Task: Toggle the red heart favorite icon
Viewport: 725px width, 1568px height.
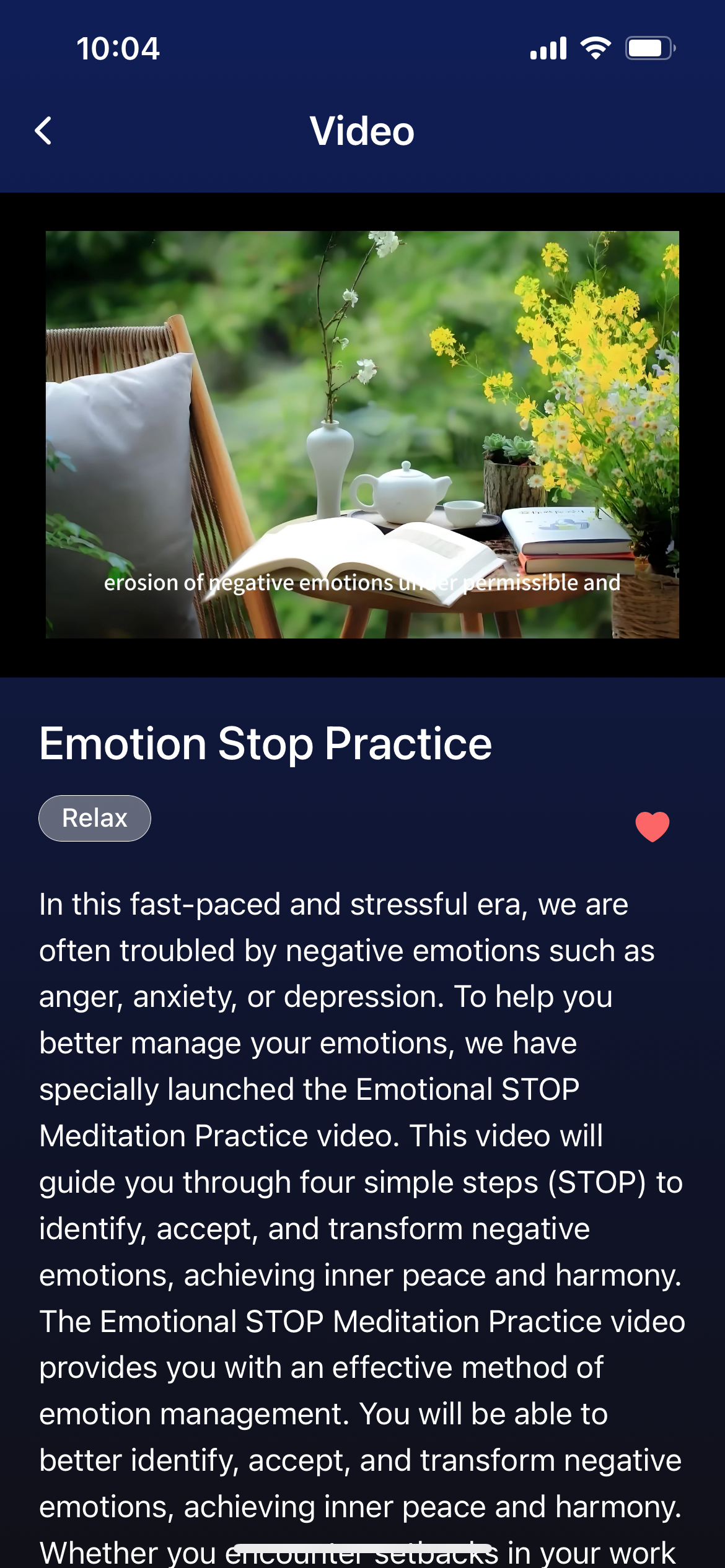Action: (652, 826)
